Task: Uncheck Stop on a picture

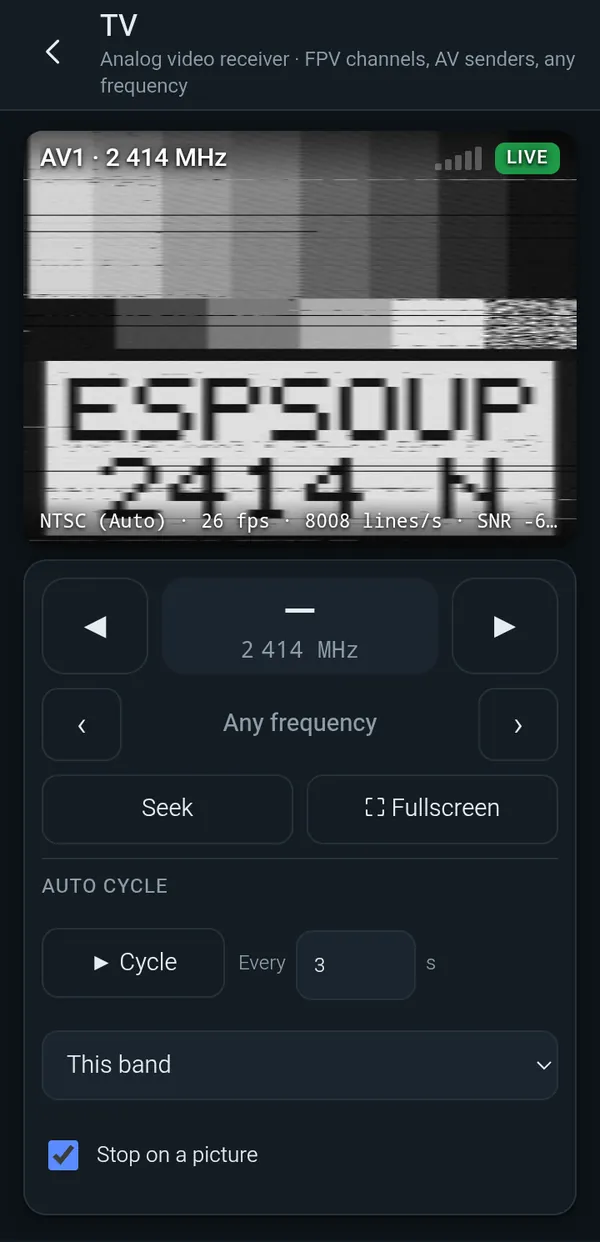Action: (x=63, y=1155)
